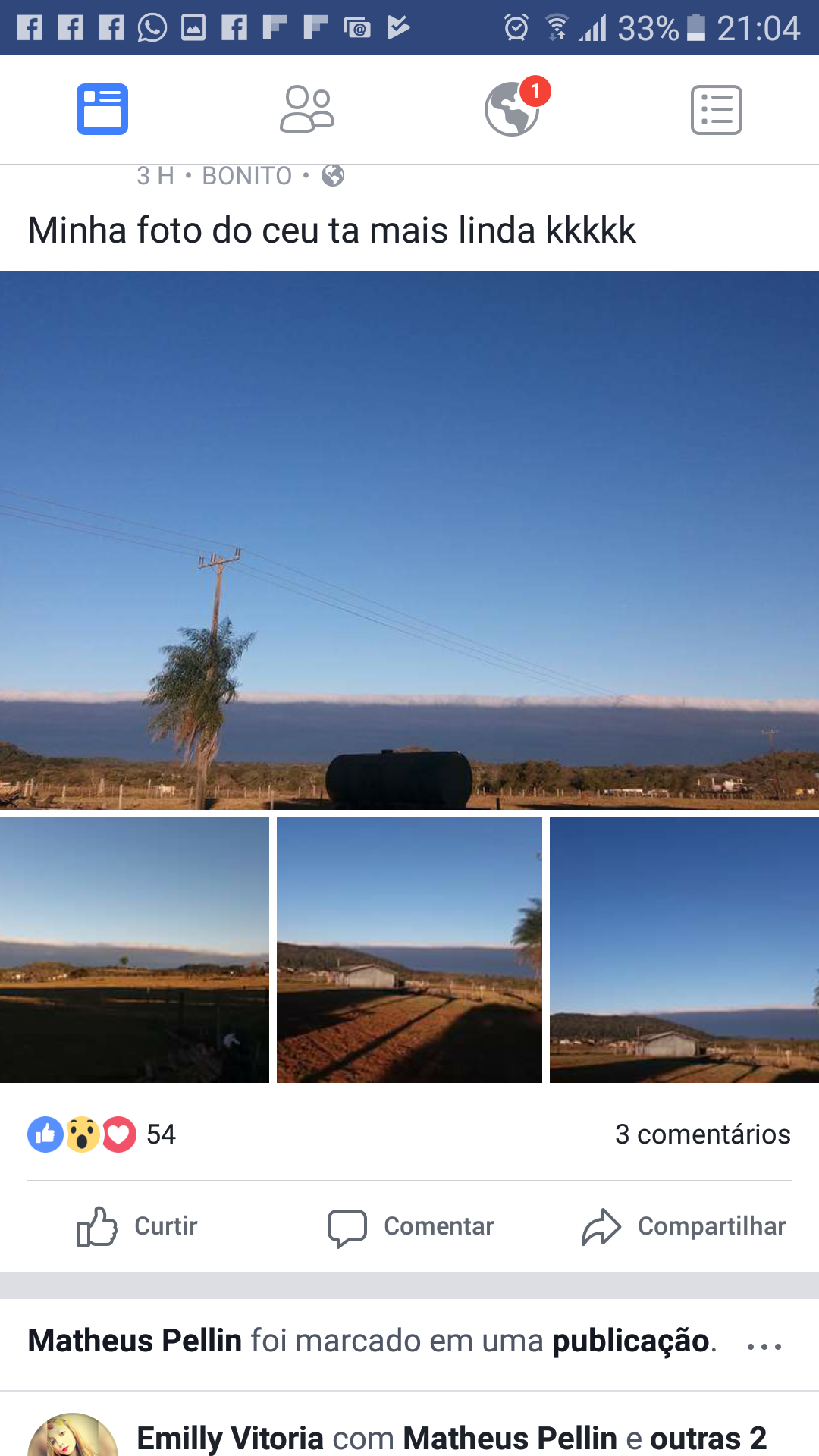Open the last small photo with hill
This screenshot has width=819, height=1456.
click(x=684, y=949)
